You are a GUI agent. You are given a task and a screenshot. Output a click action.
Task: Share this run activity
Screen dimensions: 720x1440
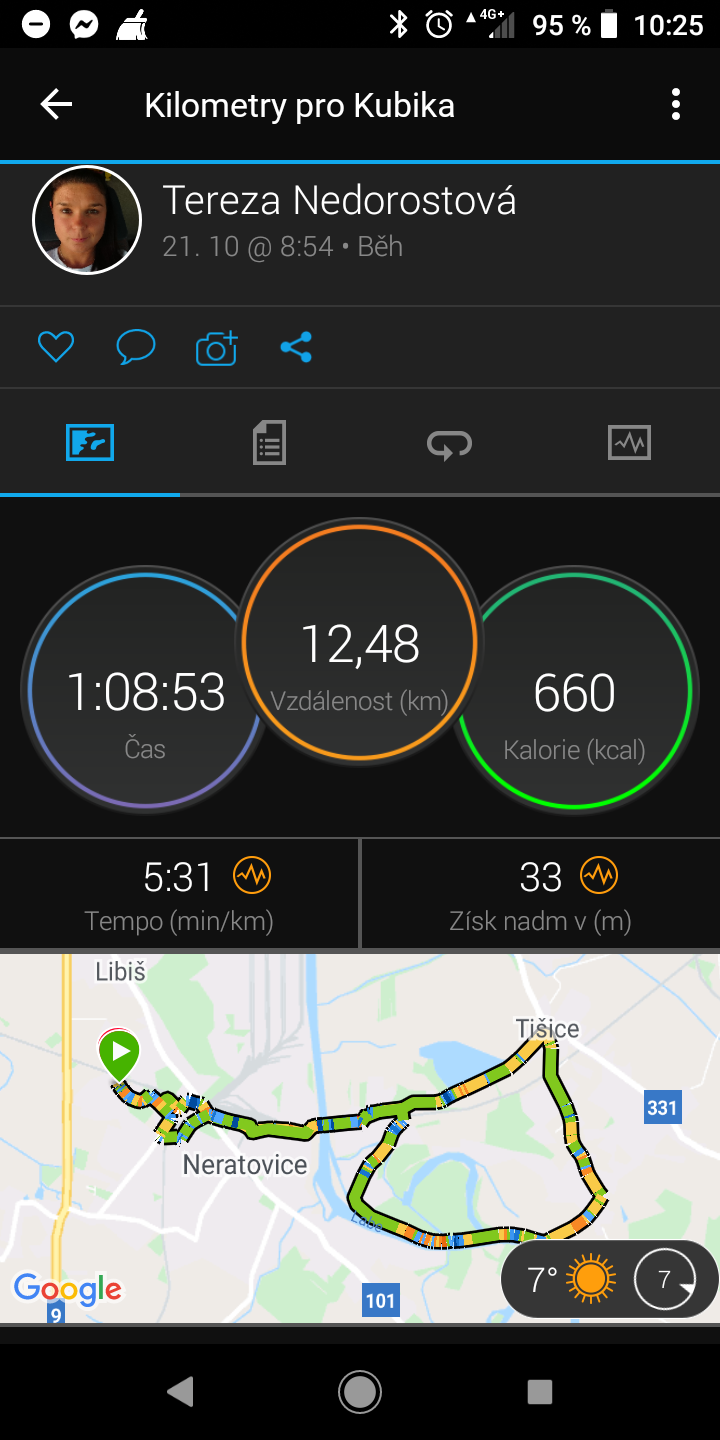pyautogui.click(x=296, y=347)
